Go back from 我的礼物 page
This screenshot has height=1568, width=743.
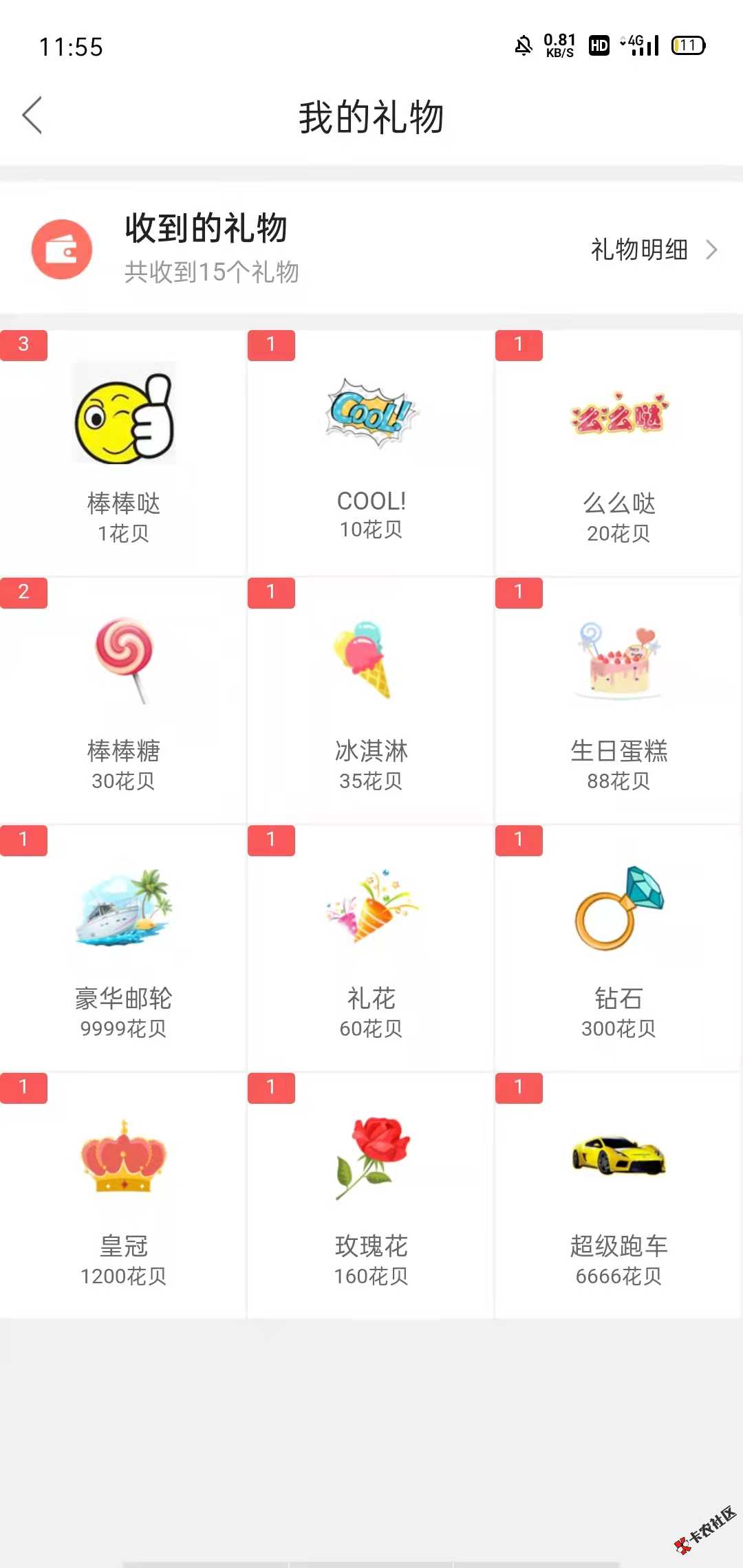32,116
